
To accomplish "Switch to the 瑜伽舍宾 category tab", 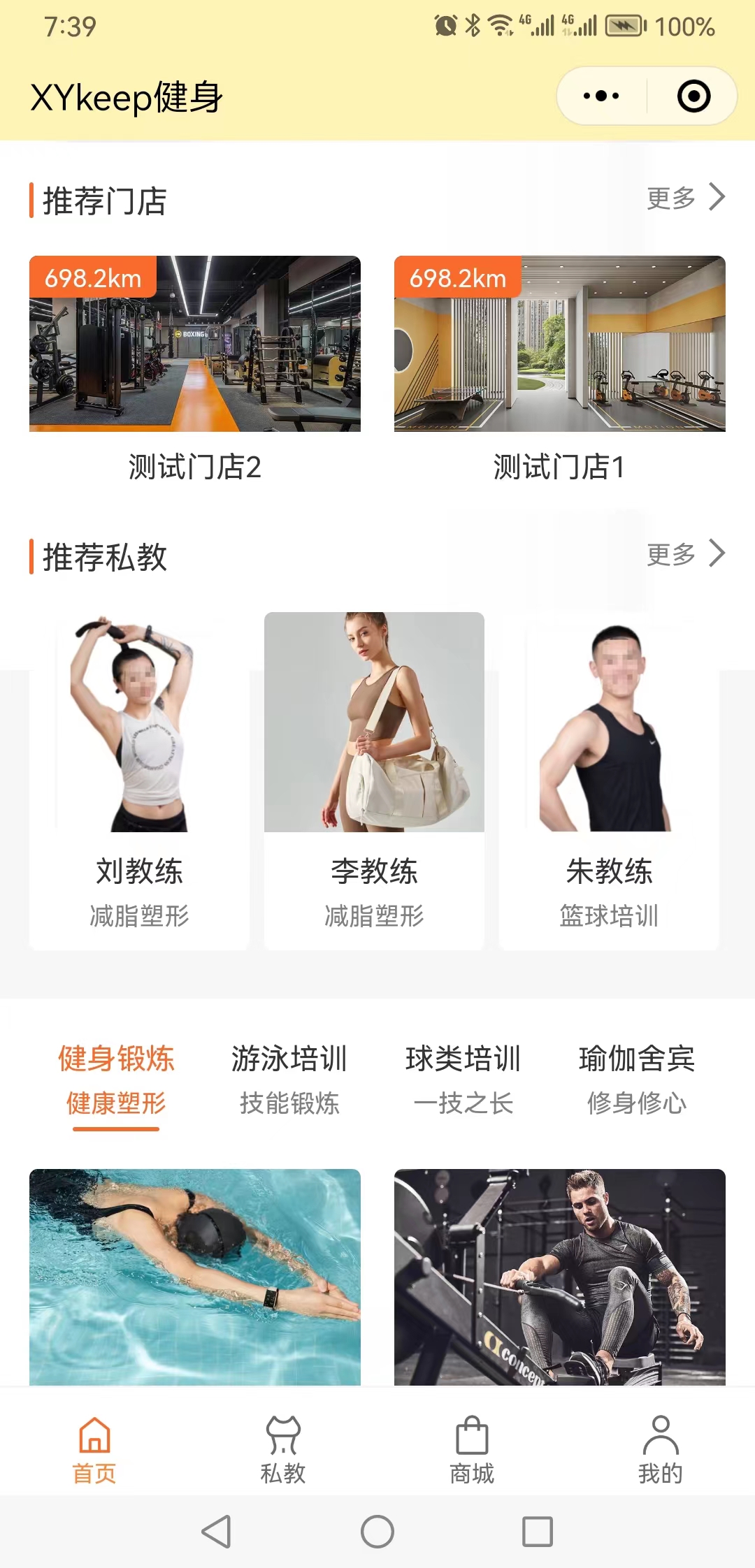I will [636, 1080].
